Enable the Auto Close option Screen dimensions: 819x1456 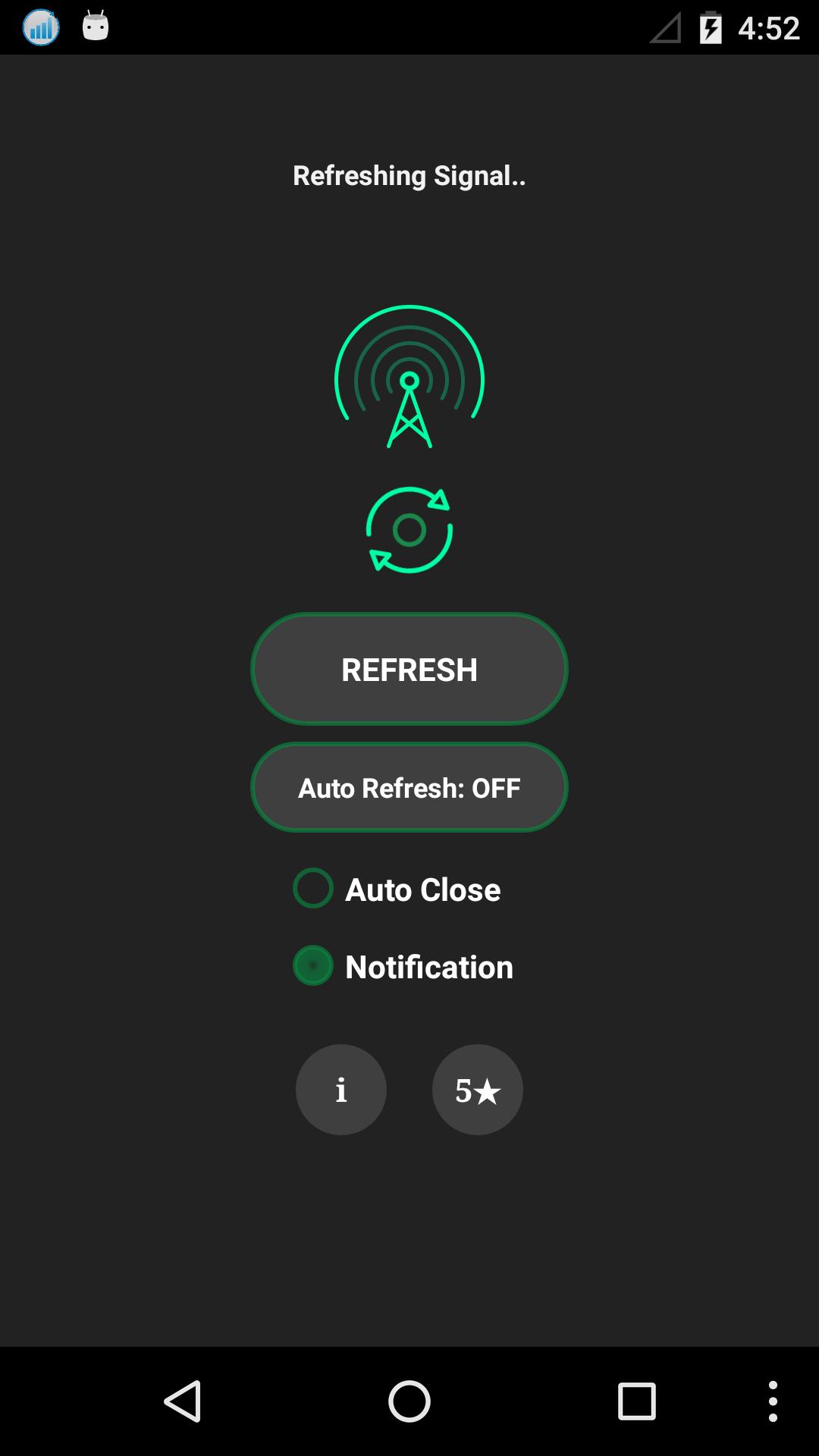(x=312, y=889)
